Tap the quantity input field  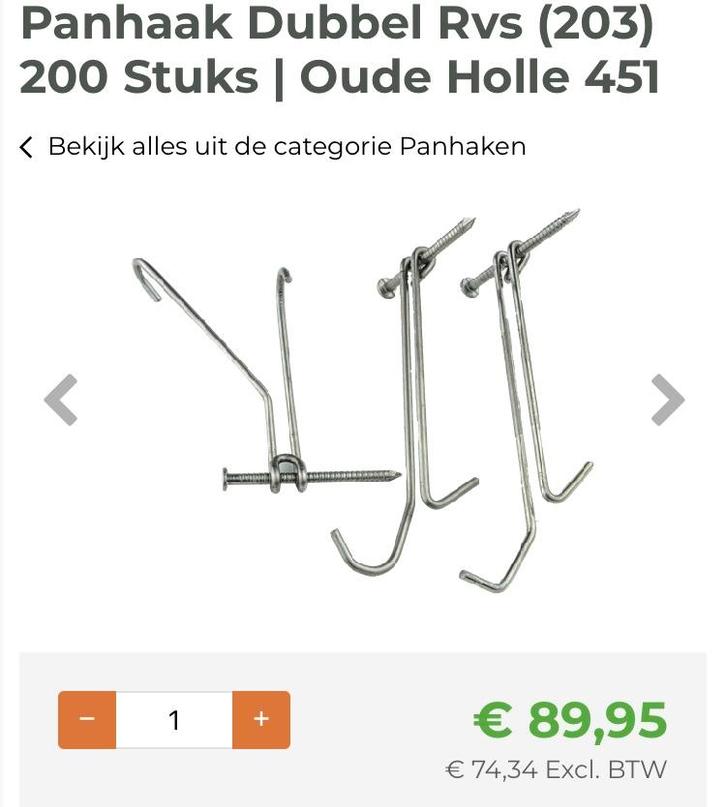[174, 720]
